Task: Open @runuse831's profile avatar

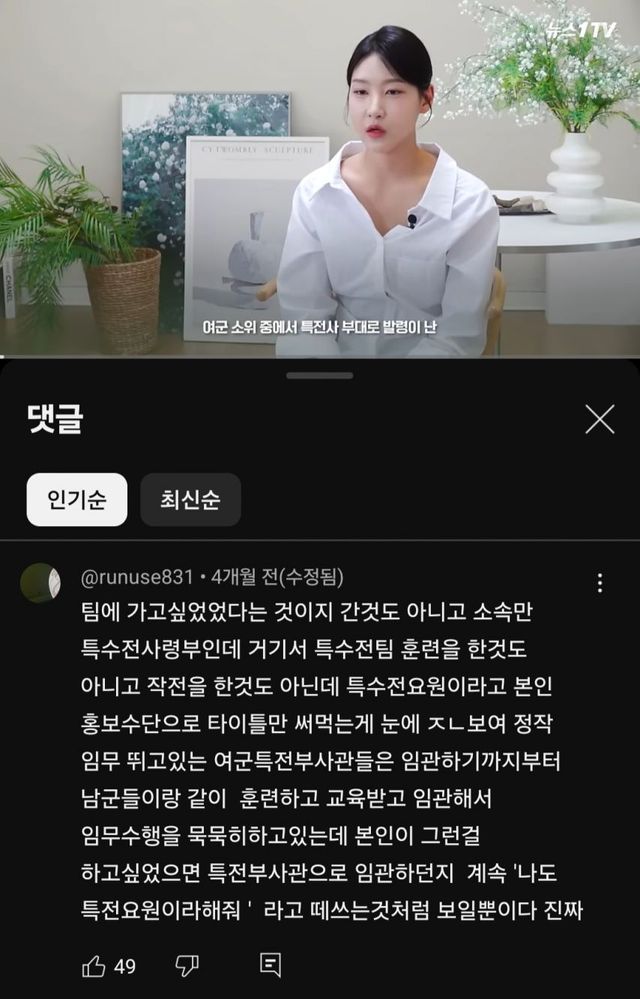Action: click(x=40, y=583)
